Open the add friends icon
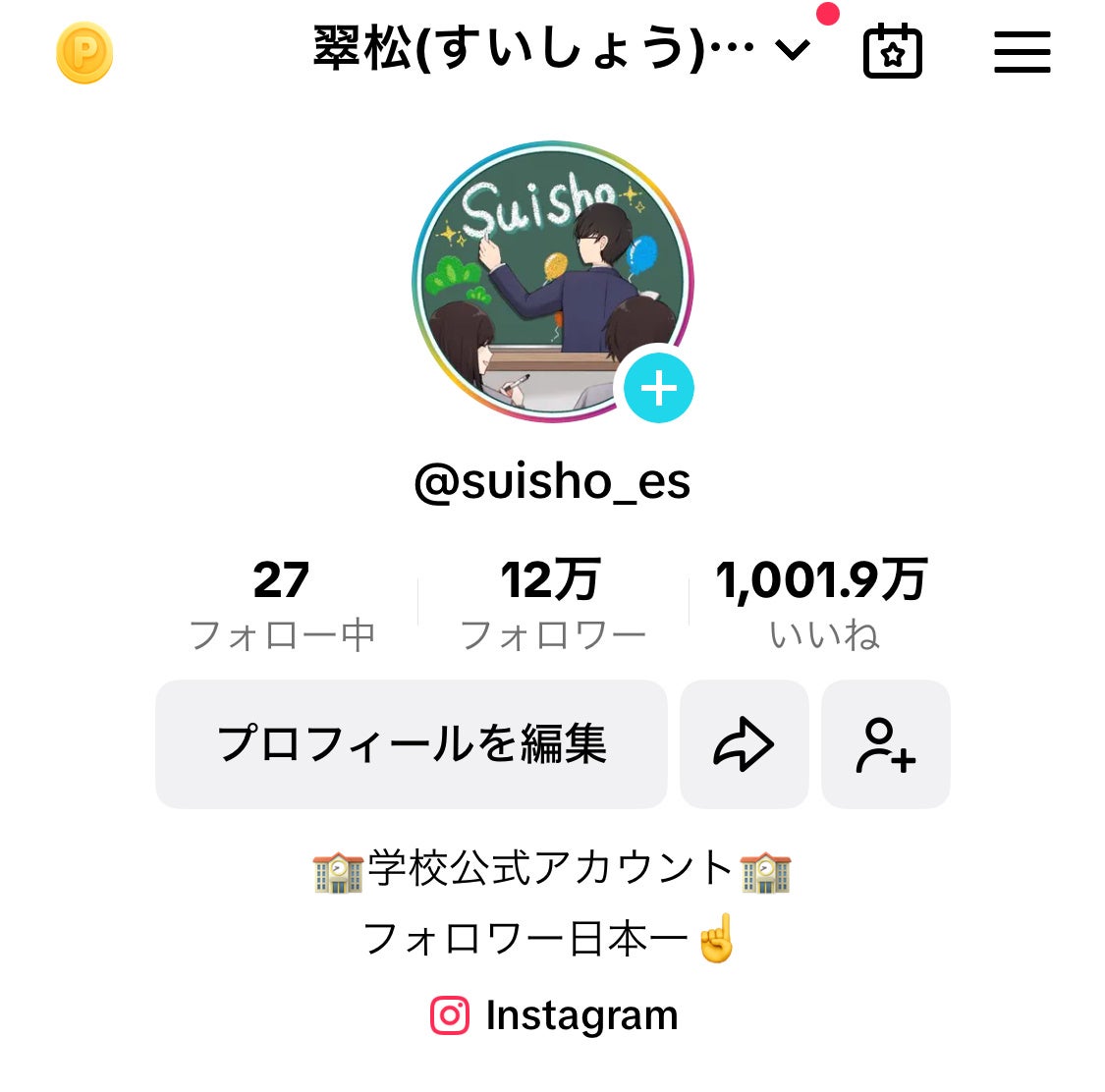The image size is (1105, 1092). (885, 744)
